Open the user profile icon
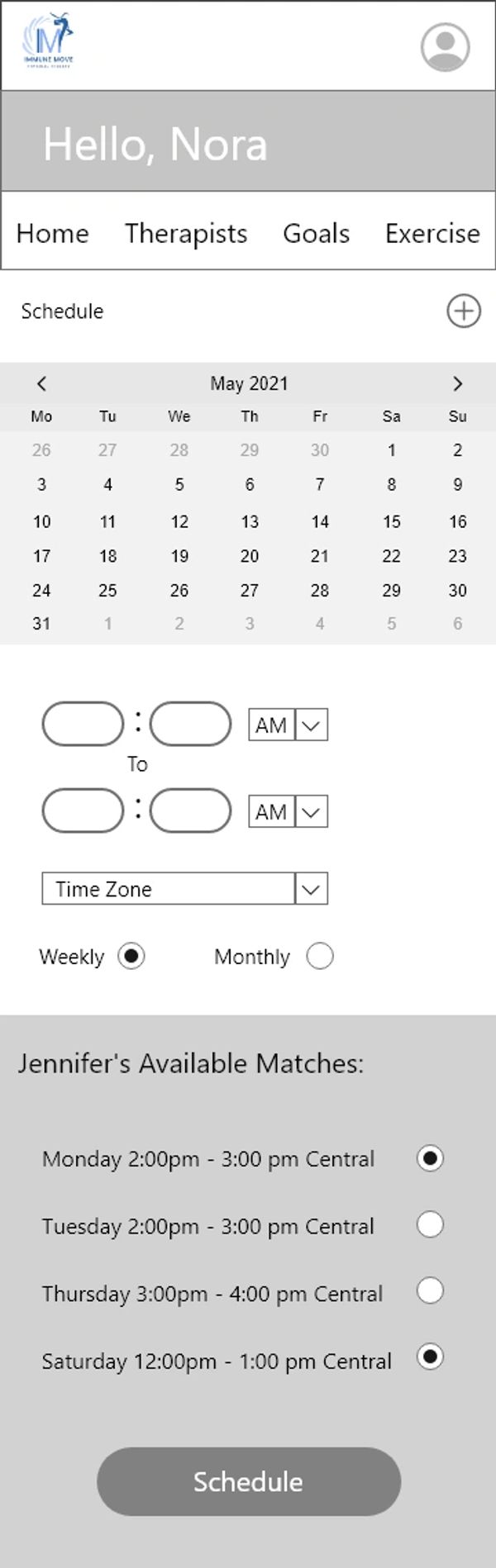The width and height of the screenshot is (496, 1568). click(445, 47)
